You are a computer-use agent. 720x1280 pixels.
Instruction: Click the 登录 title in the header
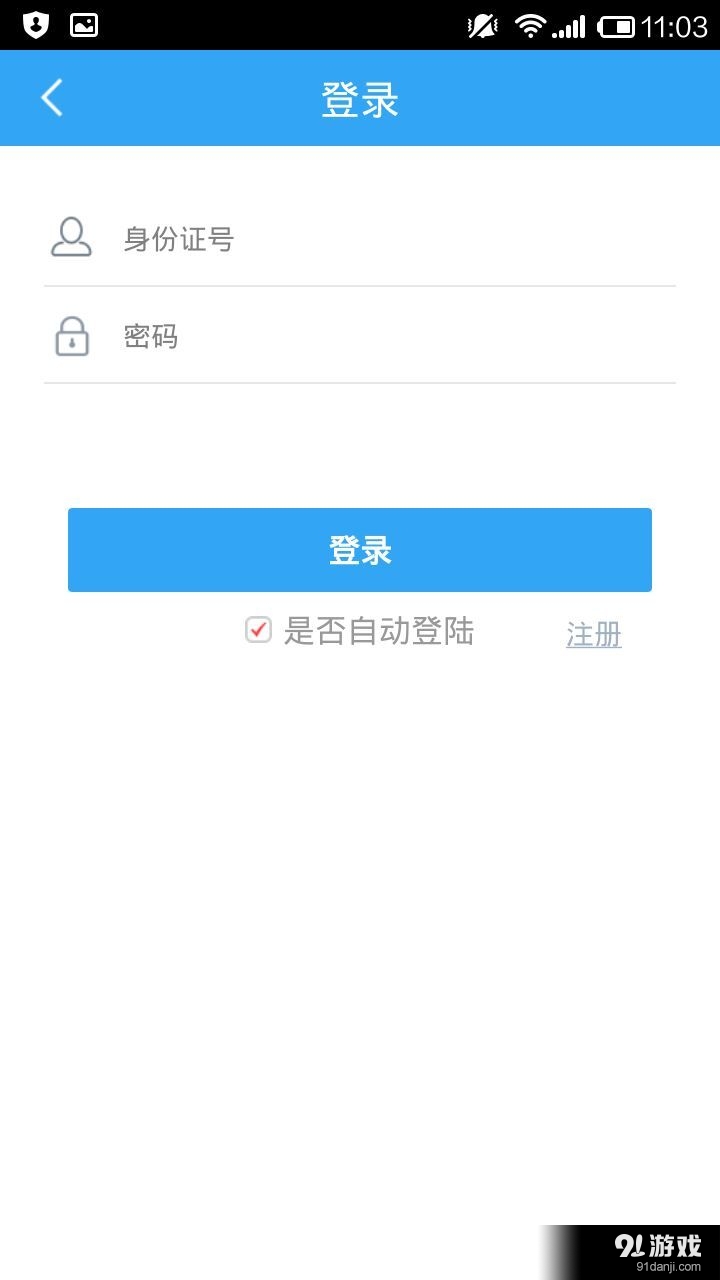pyautogui.click(x=360, y=97)
